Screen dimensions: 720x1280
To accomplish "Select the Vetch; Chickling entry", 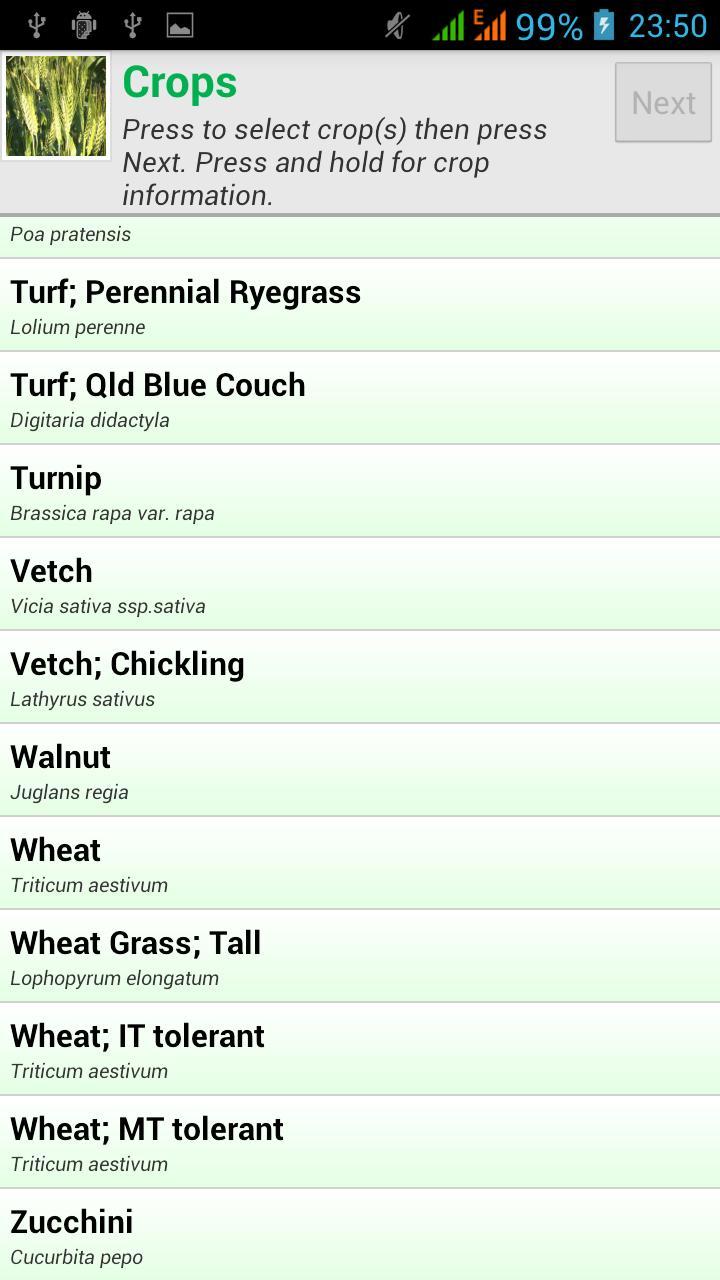I will [360, 676].
